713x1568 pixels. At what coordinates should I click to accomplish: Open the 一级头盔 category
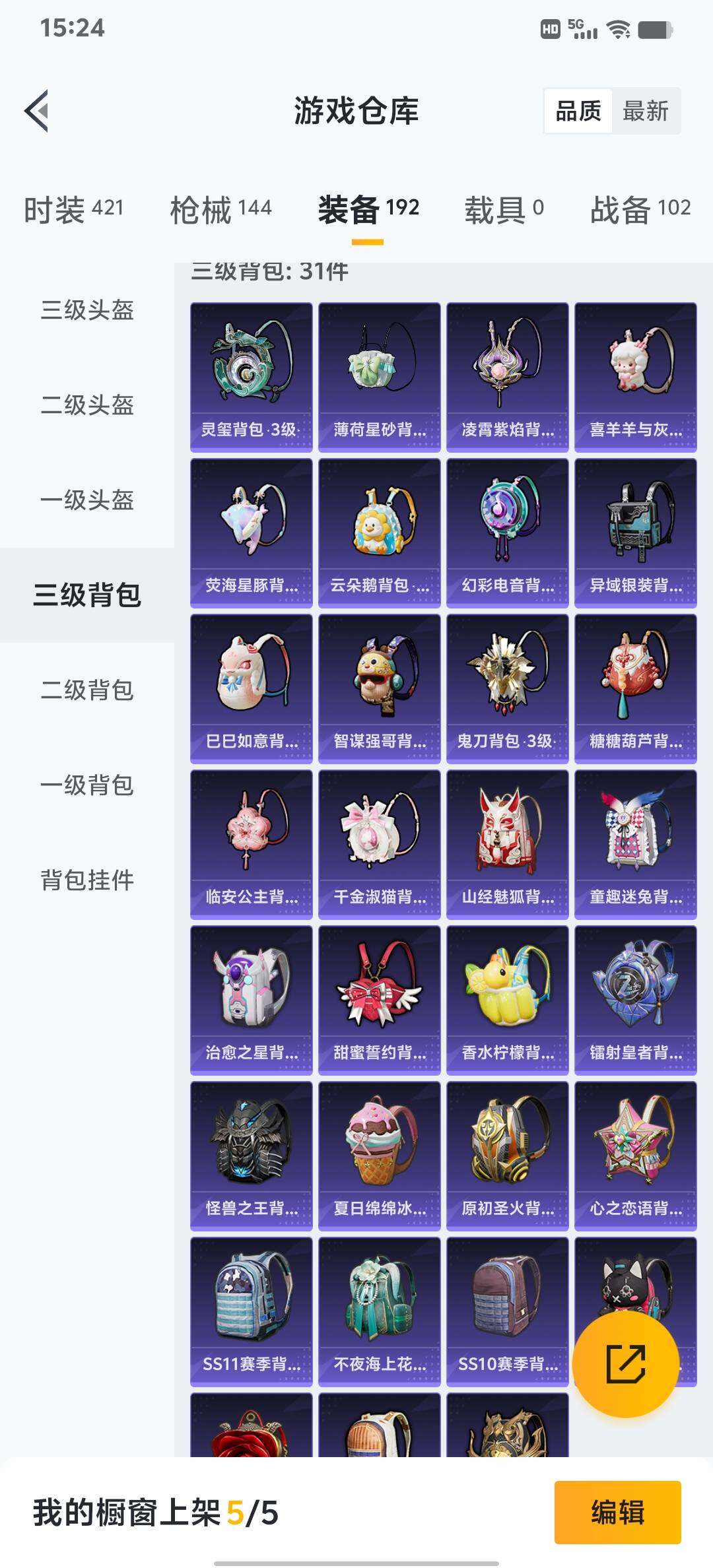[x=87, y=500]
